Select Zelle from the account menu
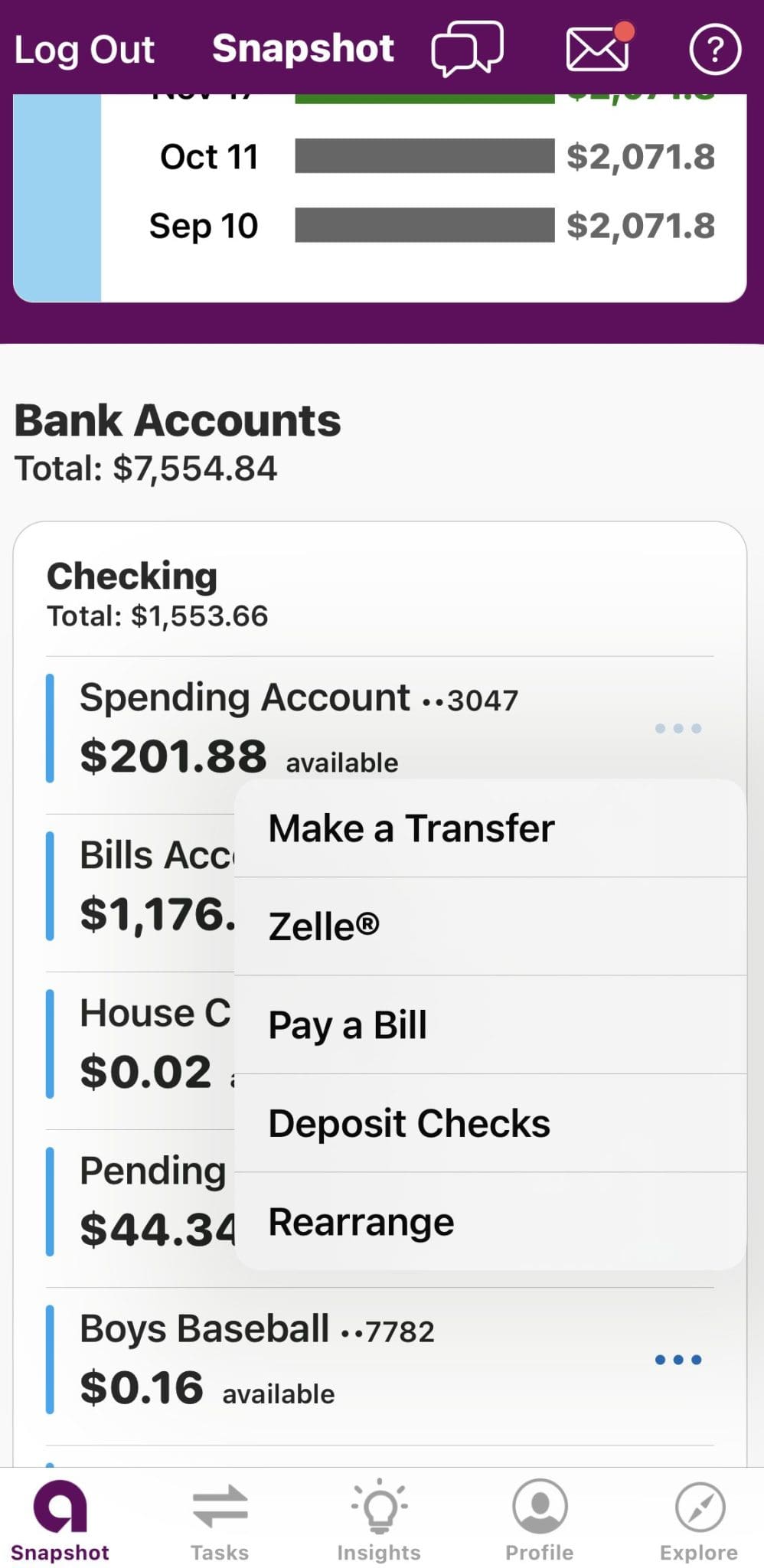This screenshot has width=764, height=1568. click(324, 926)
